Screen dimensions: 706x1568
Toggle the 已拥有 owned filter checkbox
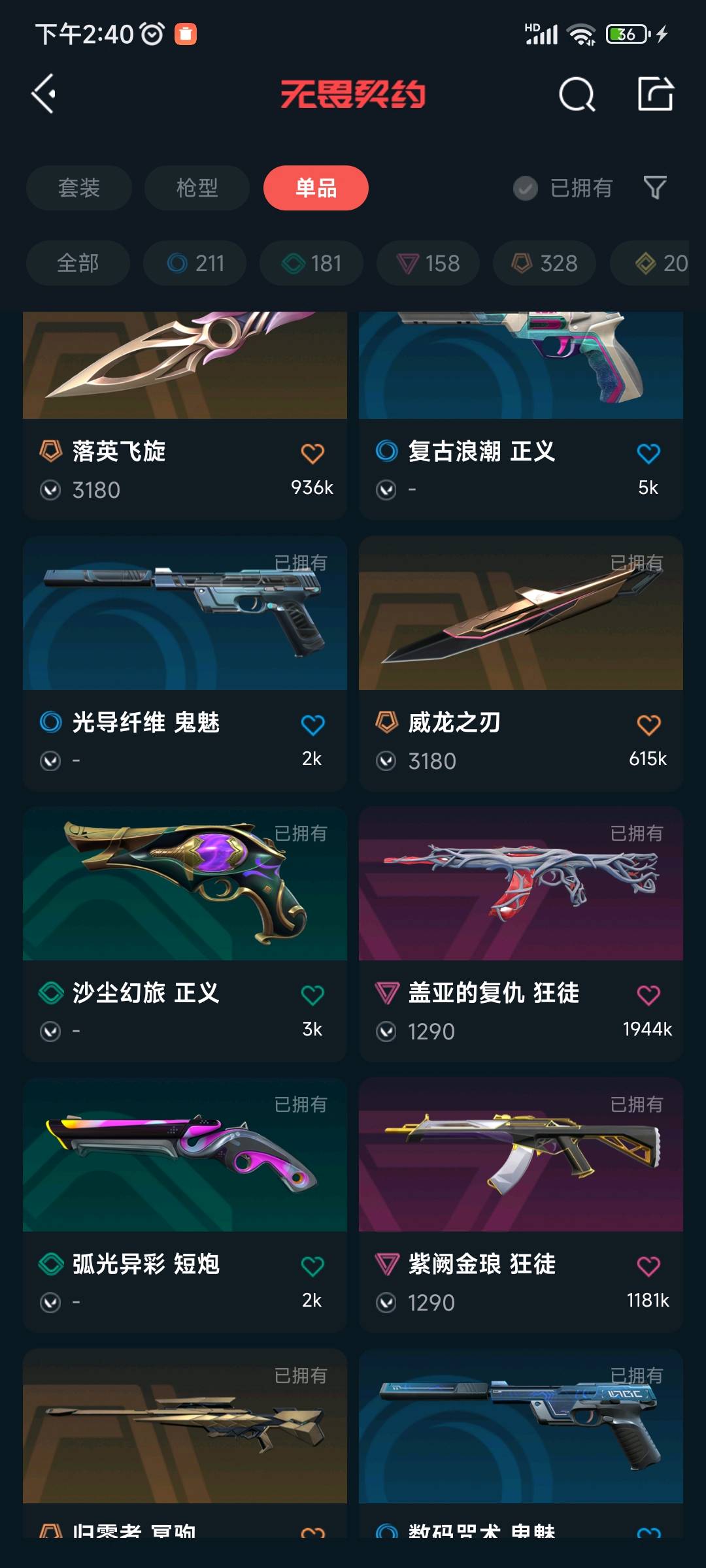(526, 188)
